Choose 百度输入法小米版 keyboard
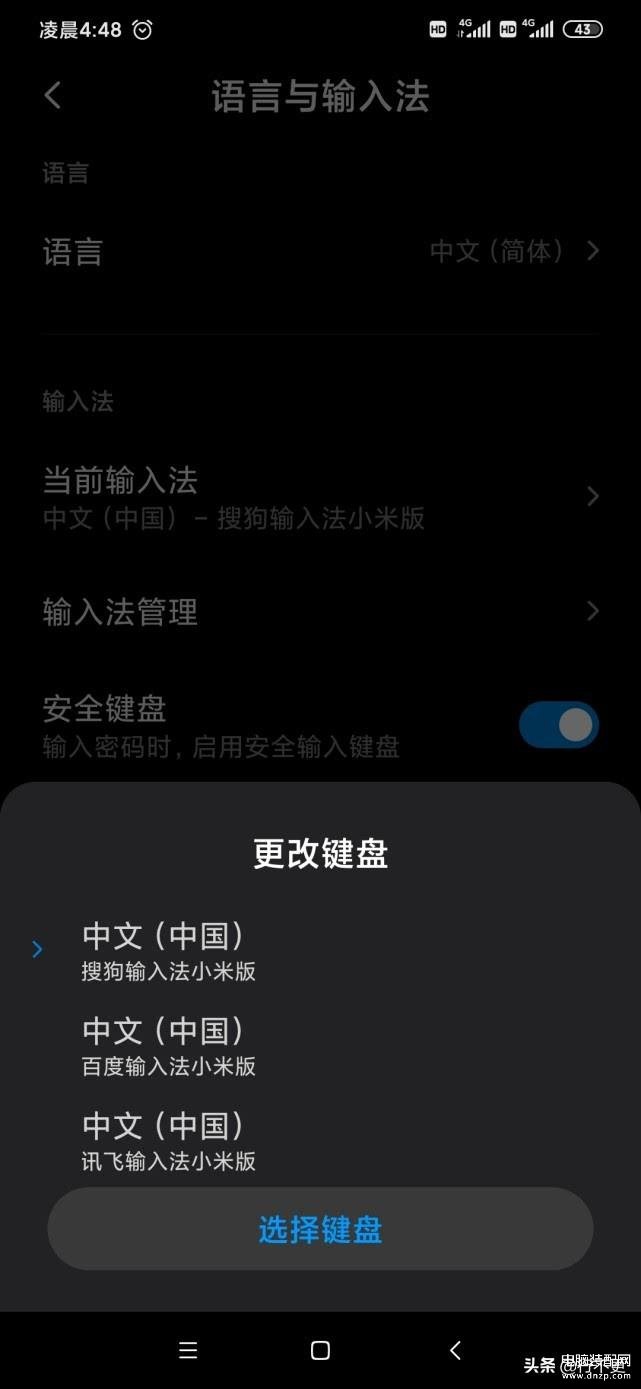This screenshot has height=1389, width=641. (x=320, y=1045)
